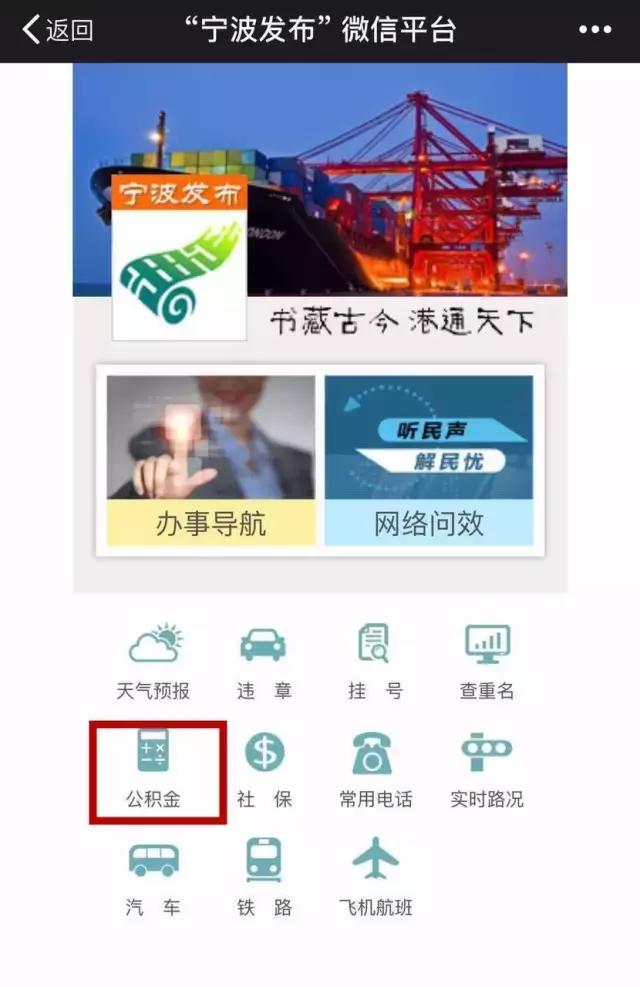Open the 办事导航 card
The image size is (640, 987).
(x=210, y=461)
